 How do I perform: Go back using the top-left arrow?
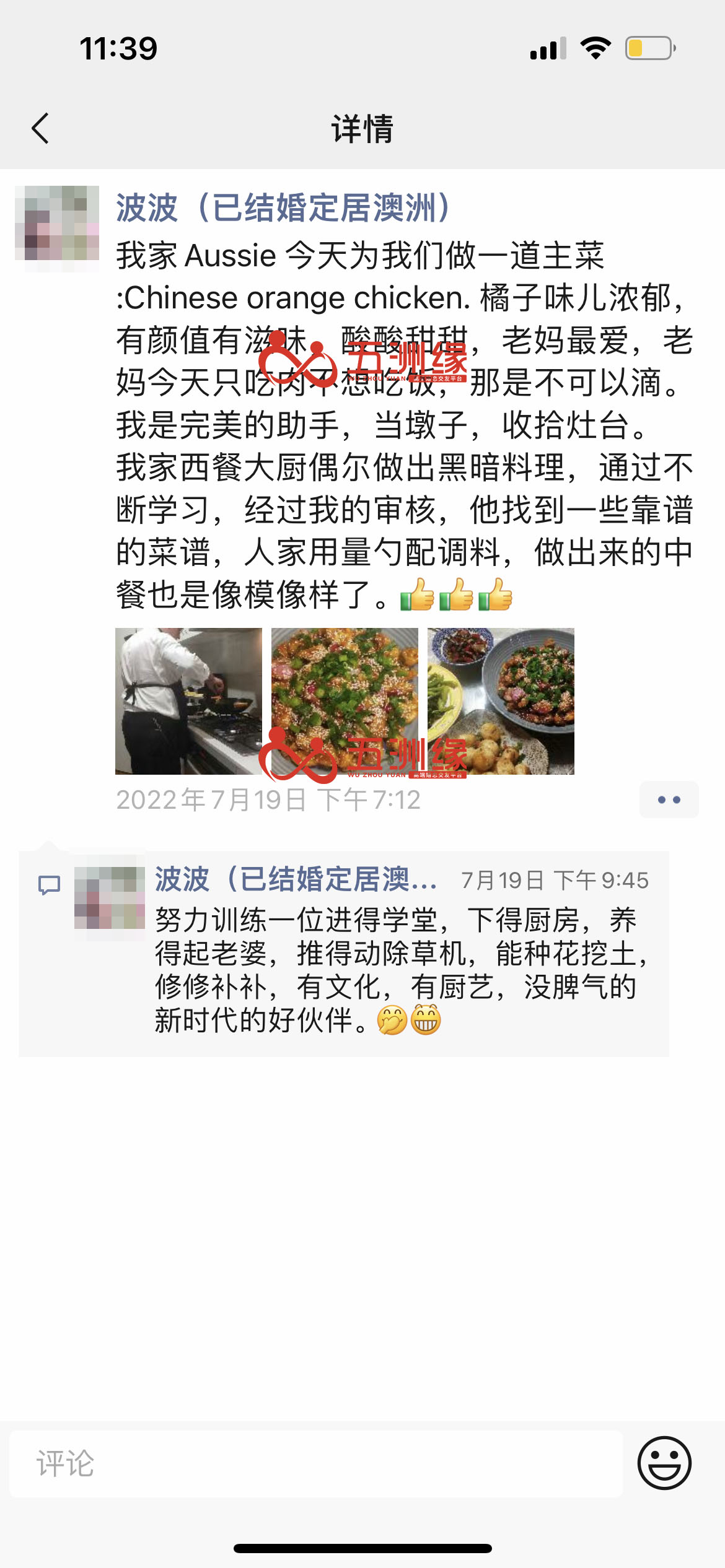point(41,129)
